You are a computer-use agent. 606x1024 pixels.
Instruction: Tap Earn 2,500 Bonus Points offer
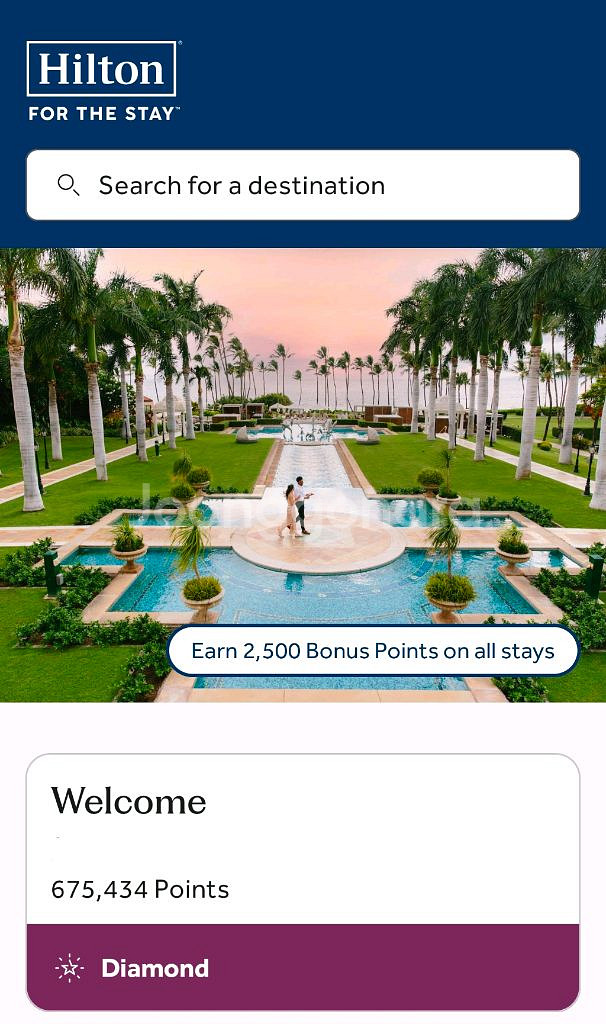tap(372, 651)
